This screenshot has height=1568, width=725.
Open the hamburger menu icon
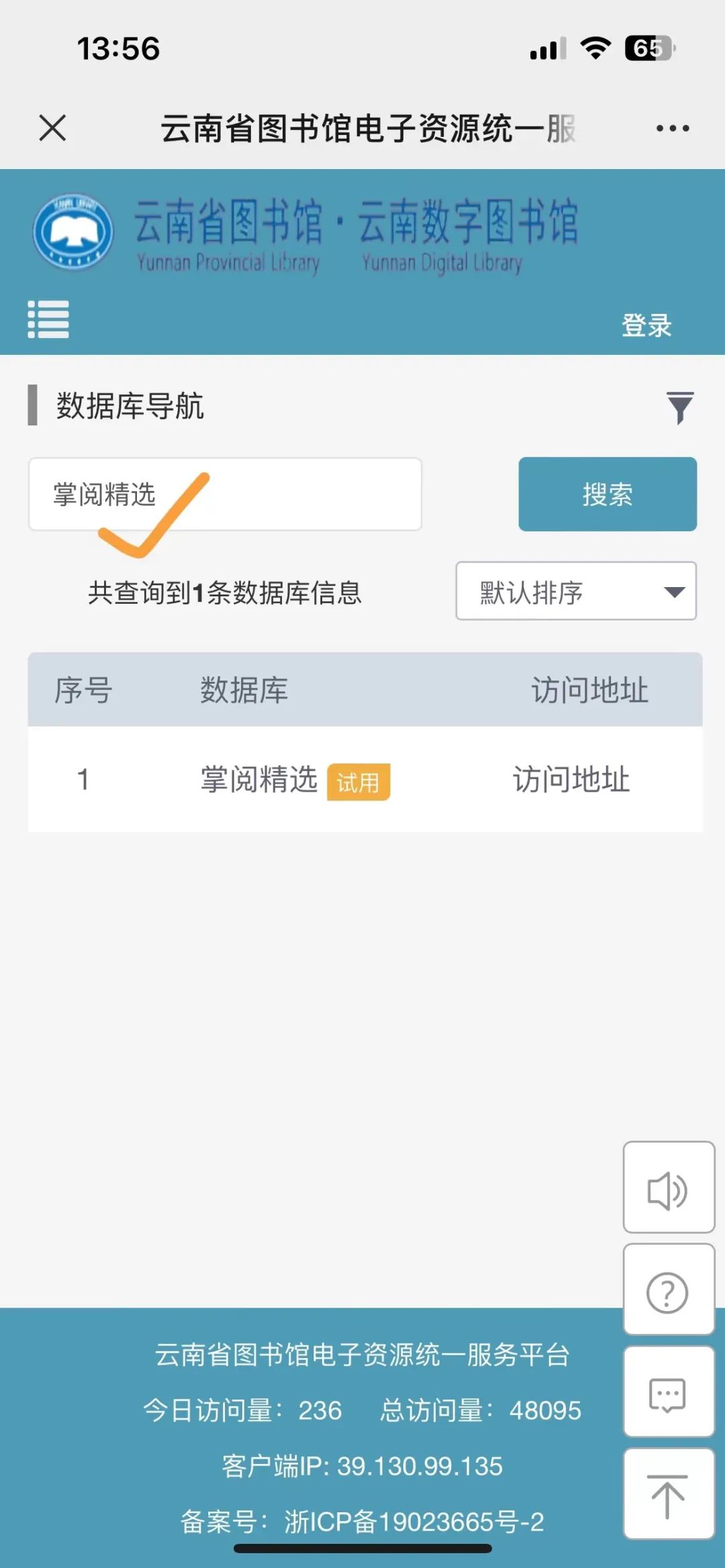coord(48,321)
